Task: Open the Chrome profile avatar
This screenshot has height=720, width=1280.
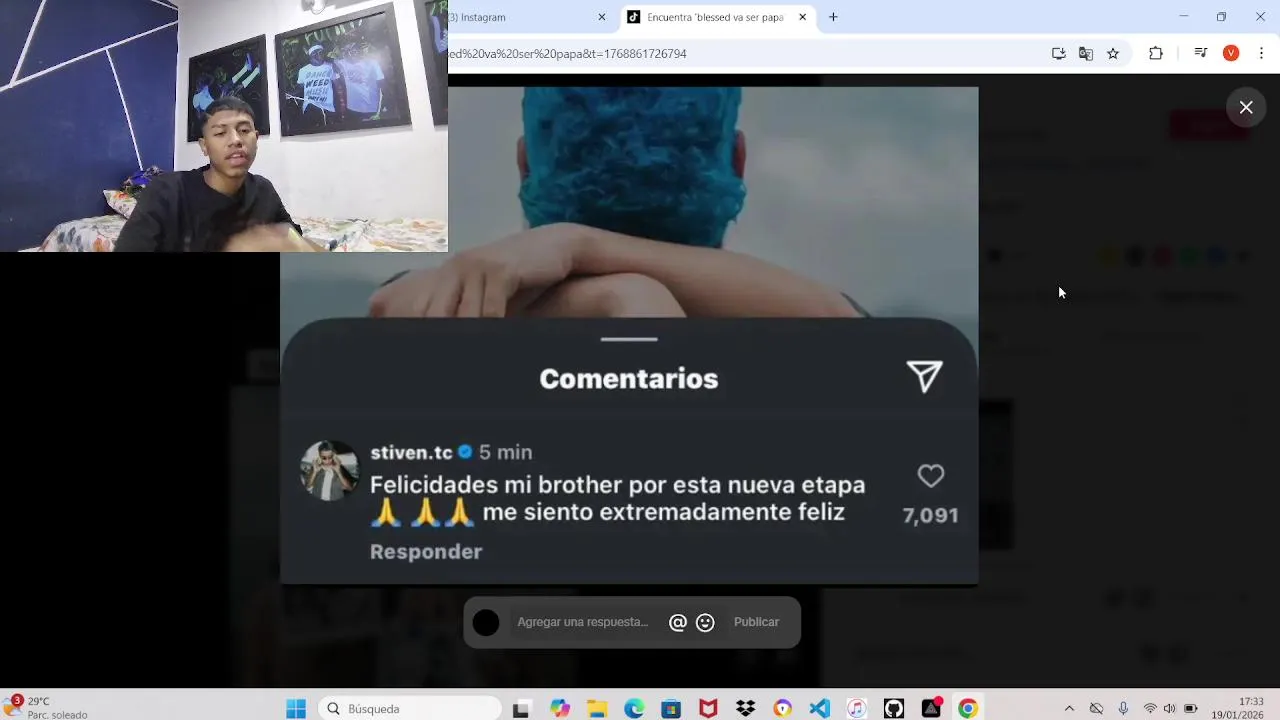Action: [1231, 54]
